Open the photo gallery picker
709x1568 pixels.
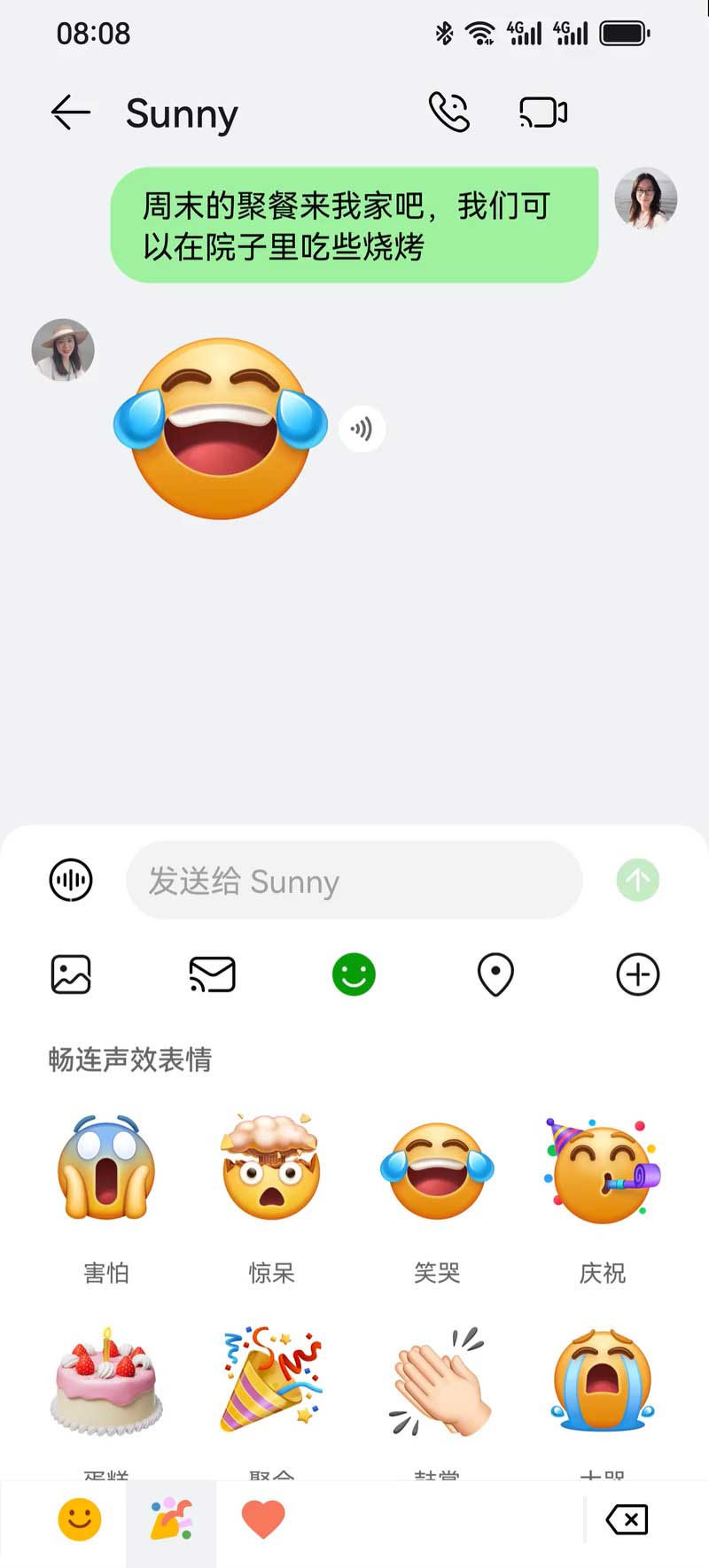coord(71,974)
